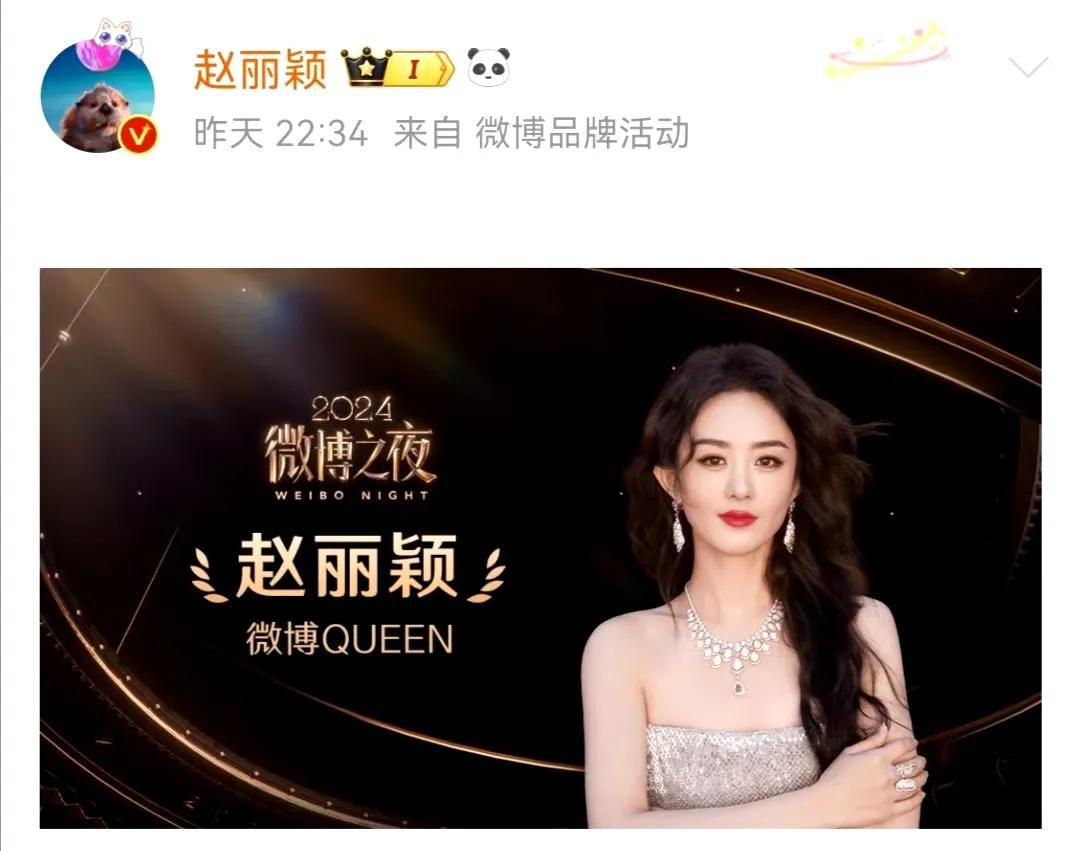The width and height of the screenshot is (1080, 851).
Task: Expand the post options chevron
Action: tap(1027, 68)
